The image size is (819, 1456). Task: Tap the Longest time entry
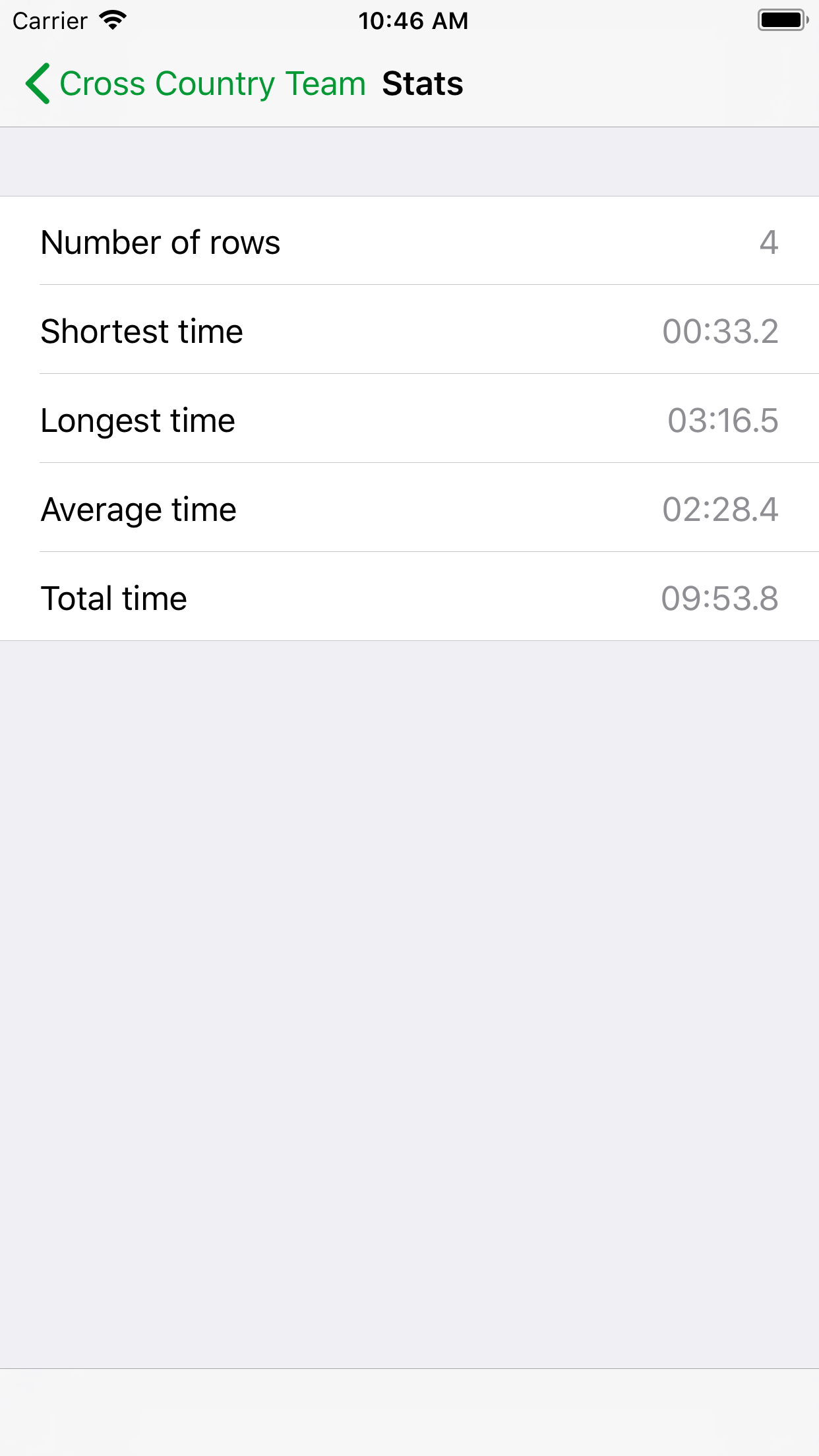[409, 420]
